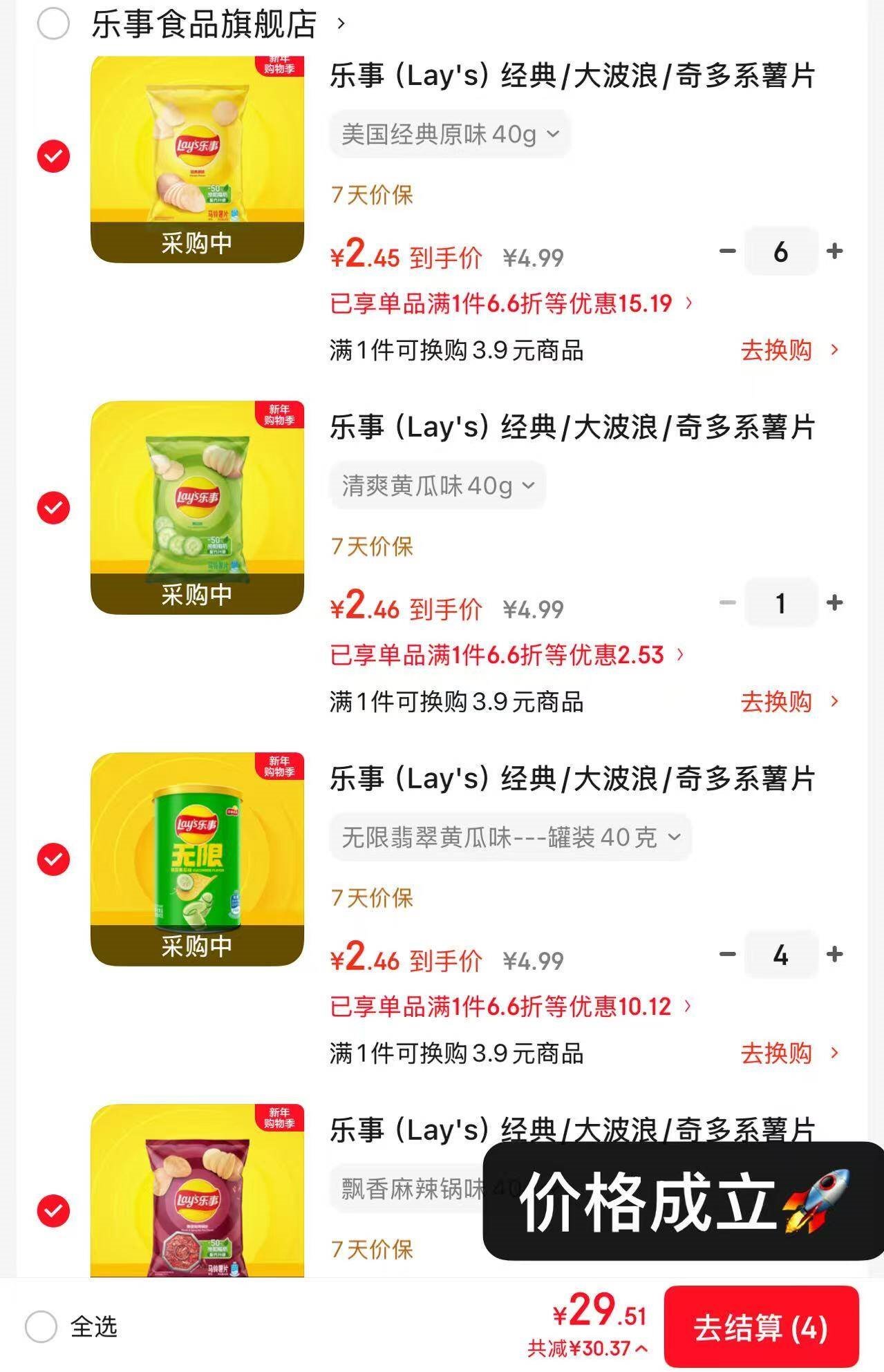Deselect the 无限翡翠黄瓜味 罐装 item
The width and height of the screenshot is (884, 1372).
[53, 859]
